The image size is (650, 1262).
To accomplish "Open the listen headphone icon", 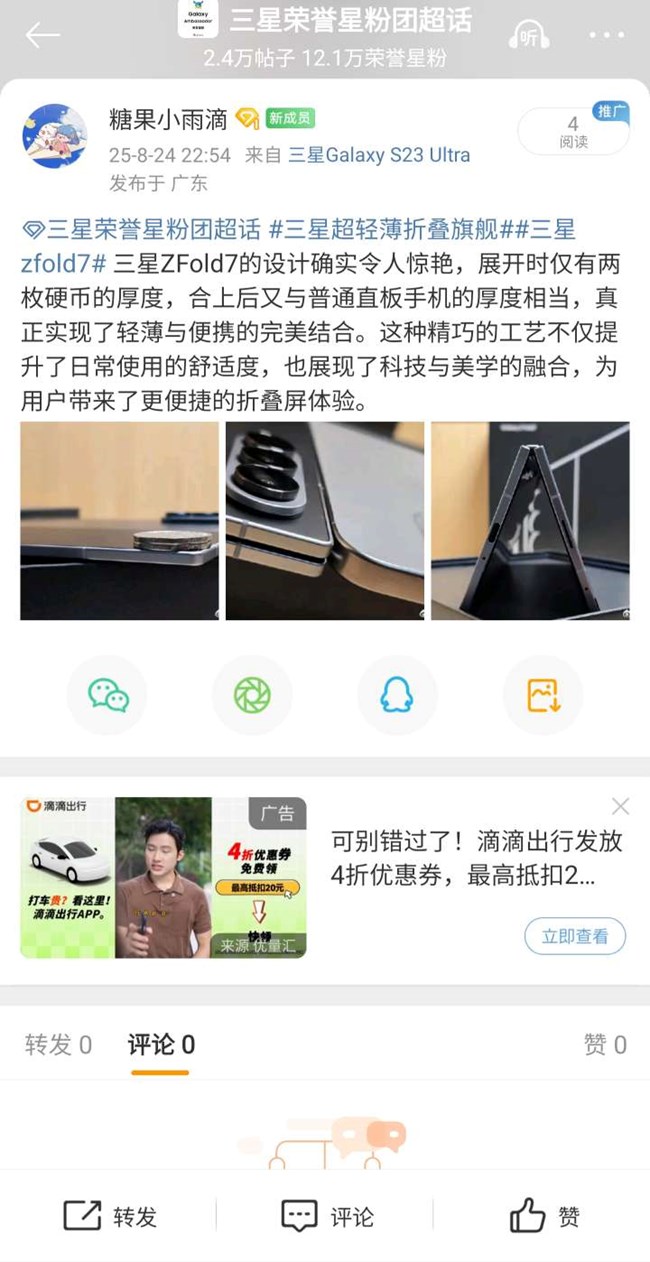I will [x=528, y=35].
